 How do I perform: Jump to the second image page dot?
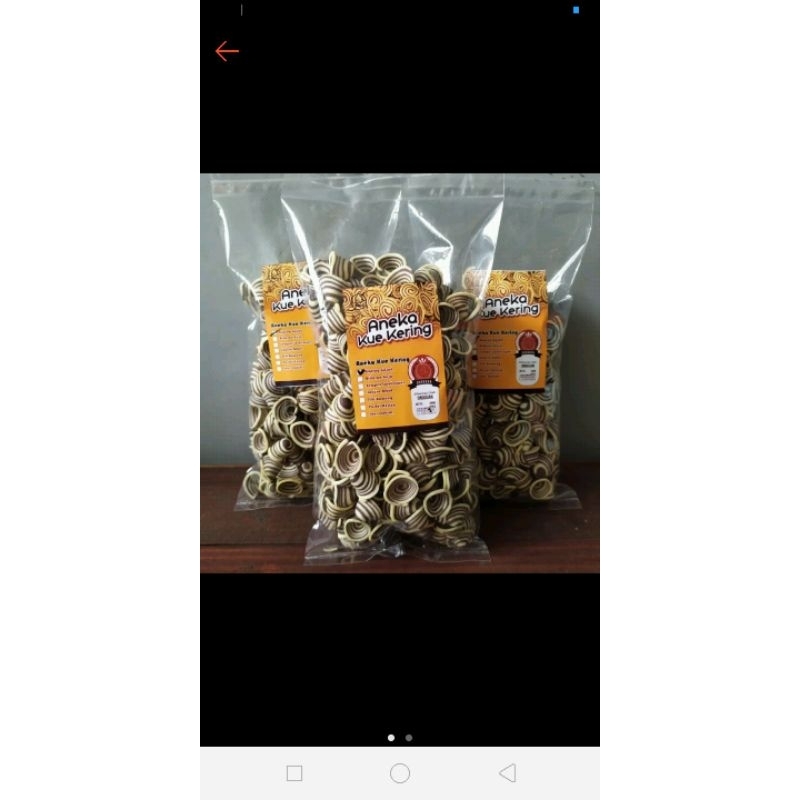pyautogui.click(x=409, y=738)
